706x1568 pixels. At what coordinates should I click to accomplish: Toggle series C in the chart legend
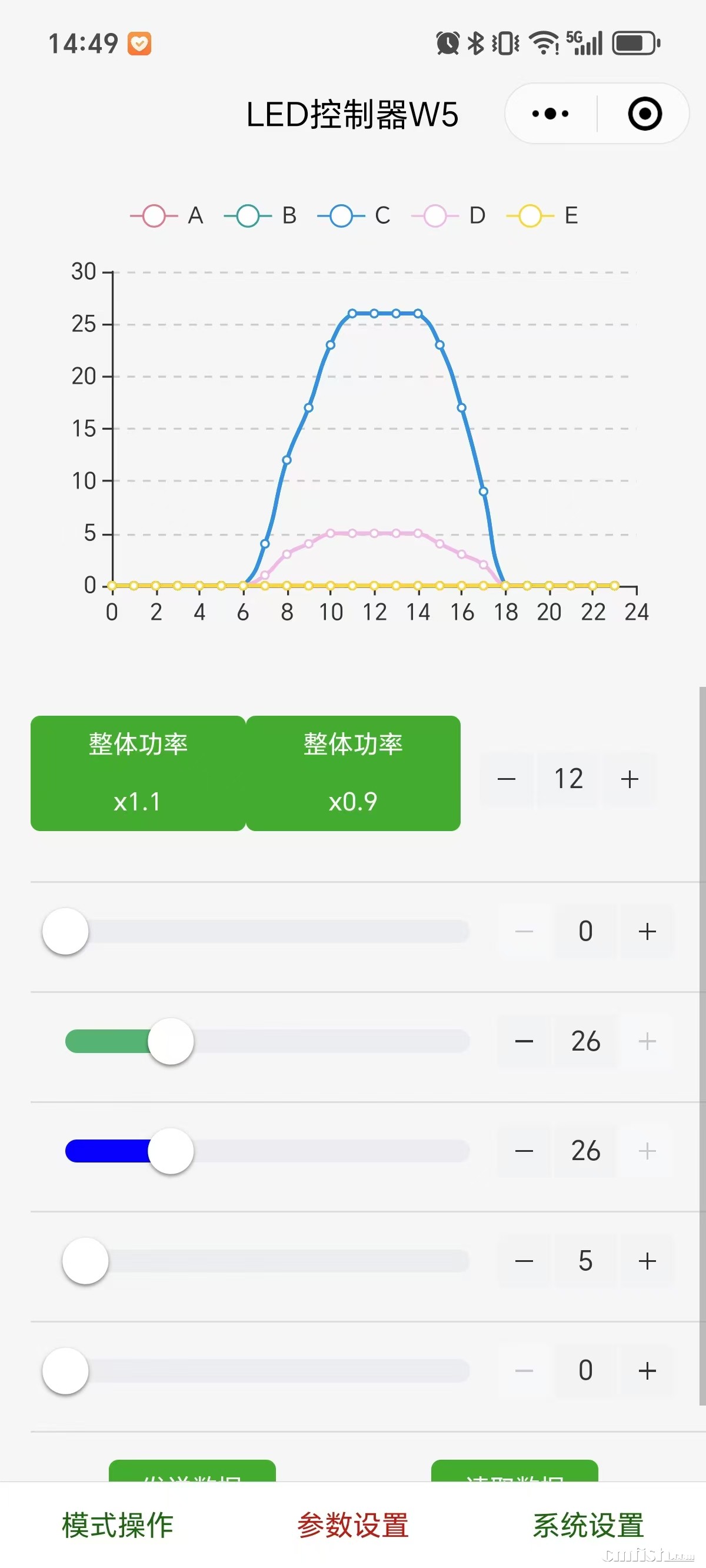(x=354, y=215)
